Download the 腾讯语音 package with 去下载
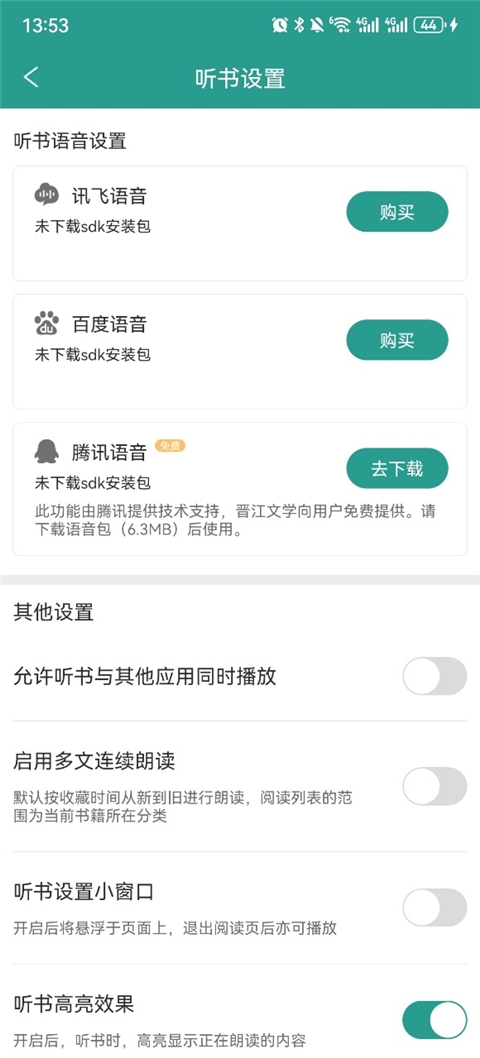 pyautogui.click(x=397, y=468)
